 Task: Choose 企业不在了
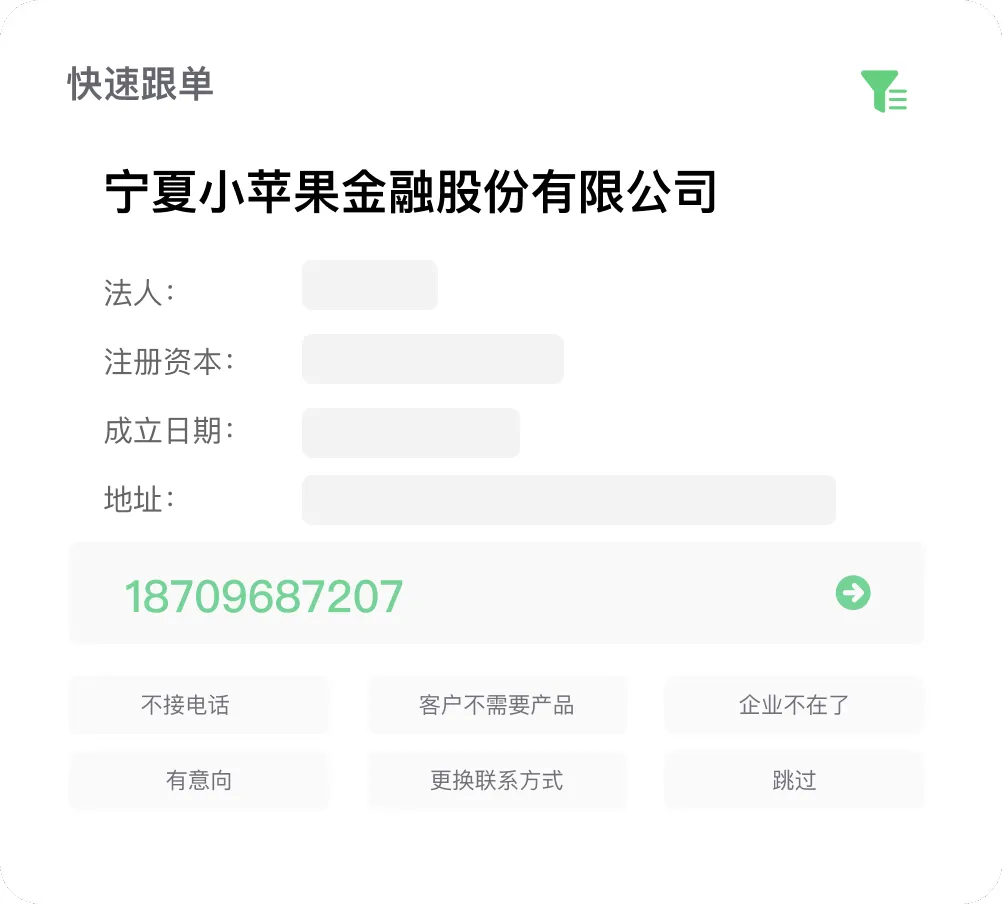pyautogui.click(x=794, y=705)
